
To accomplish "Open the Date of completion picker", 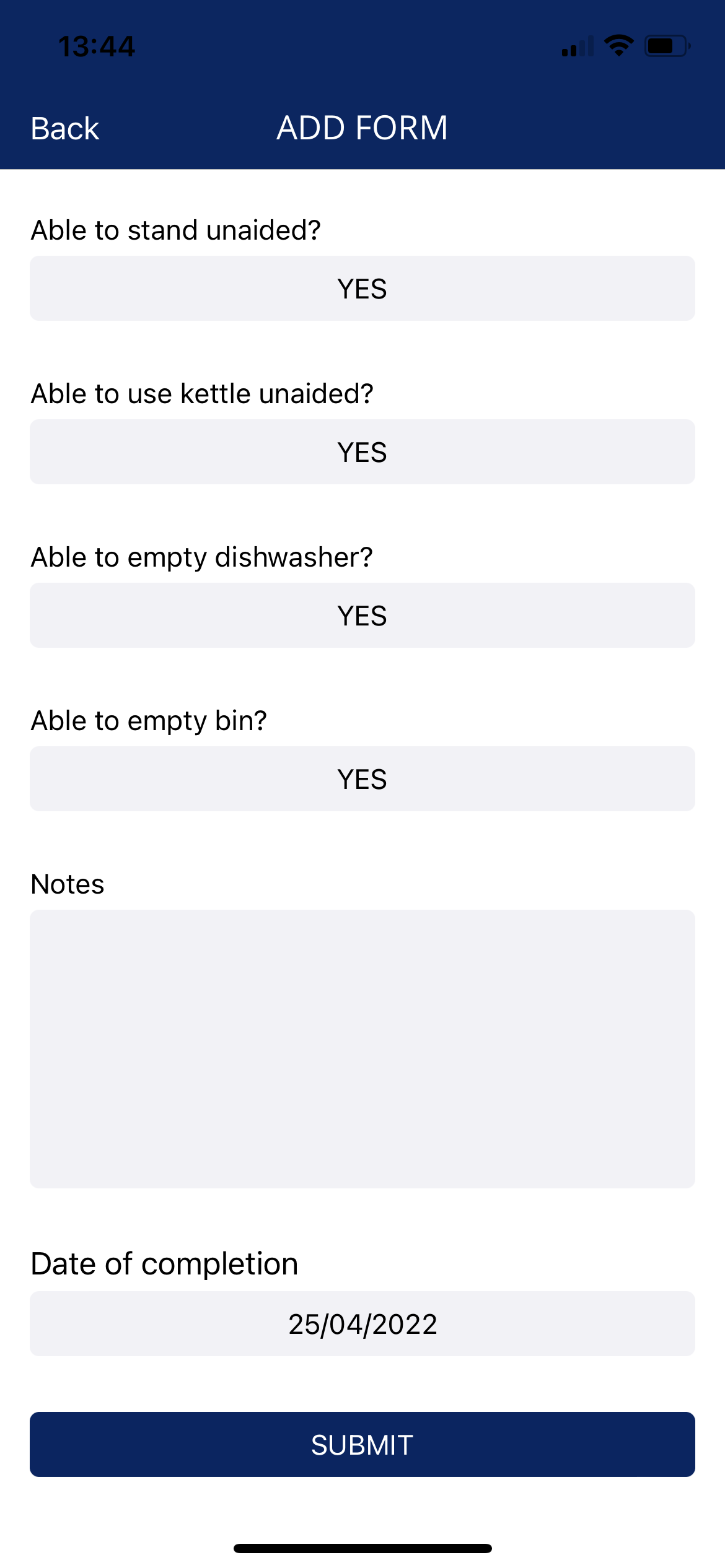I will [362, 1324].
